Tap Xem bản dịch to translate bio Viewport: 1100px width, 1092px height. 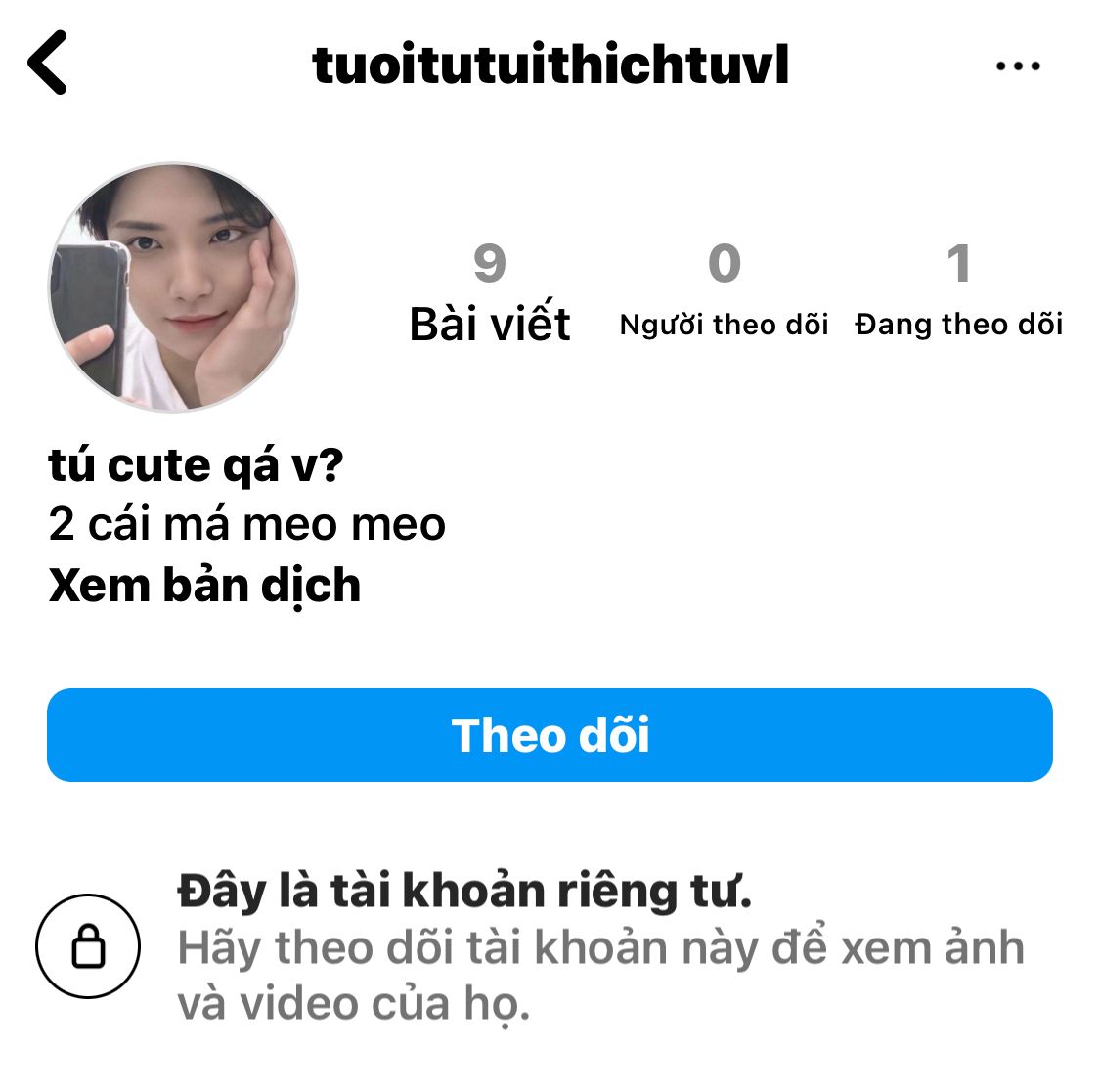[x=204, y=586]
